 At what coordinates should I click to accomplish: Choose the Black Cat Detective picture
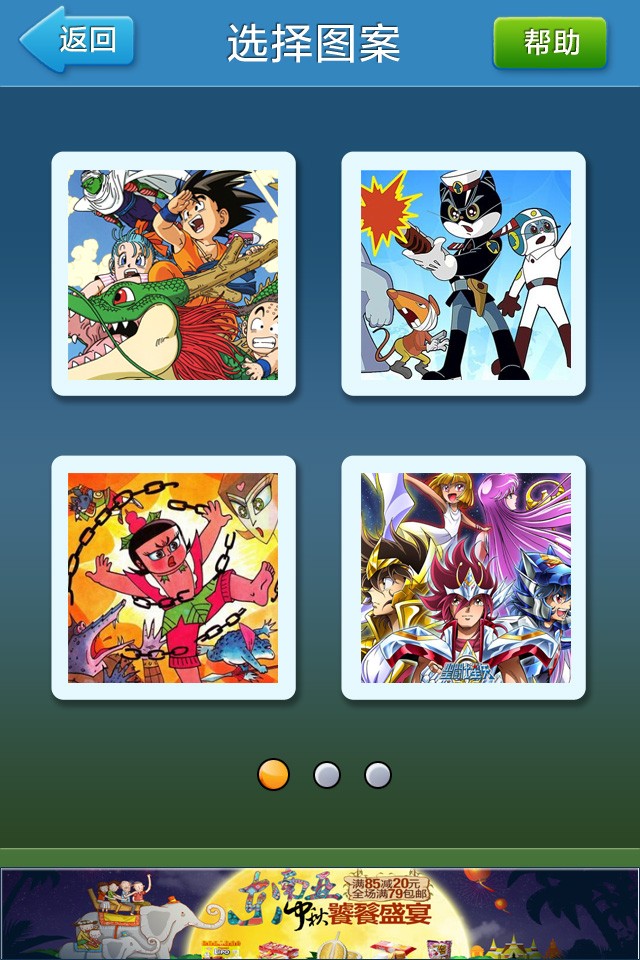tap(464, 274)
